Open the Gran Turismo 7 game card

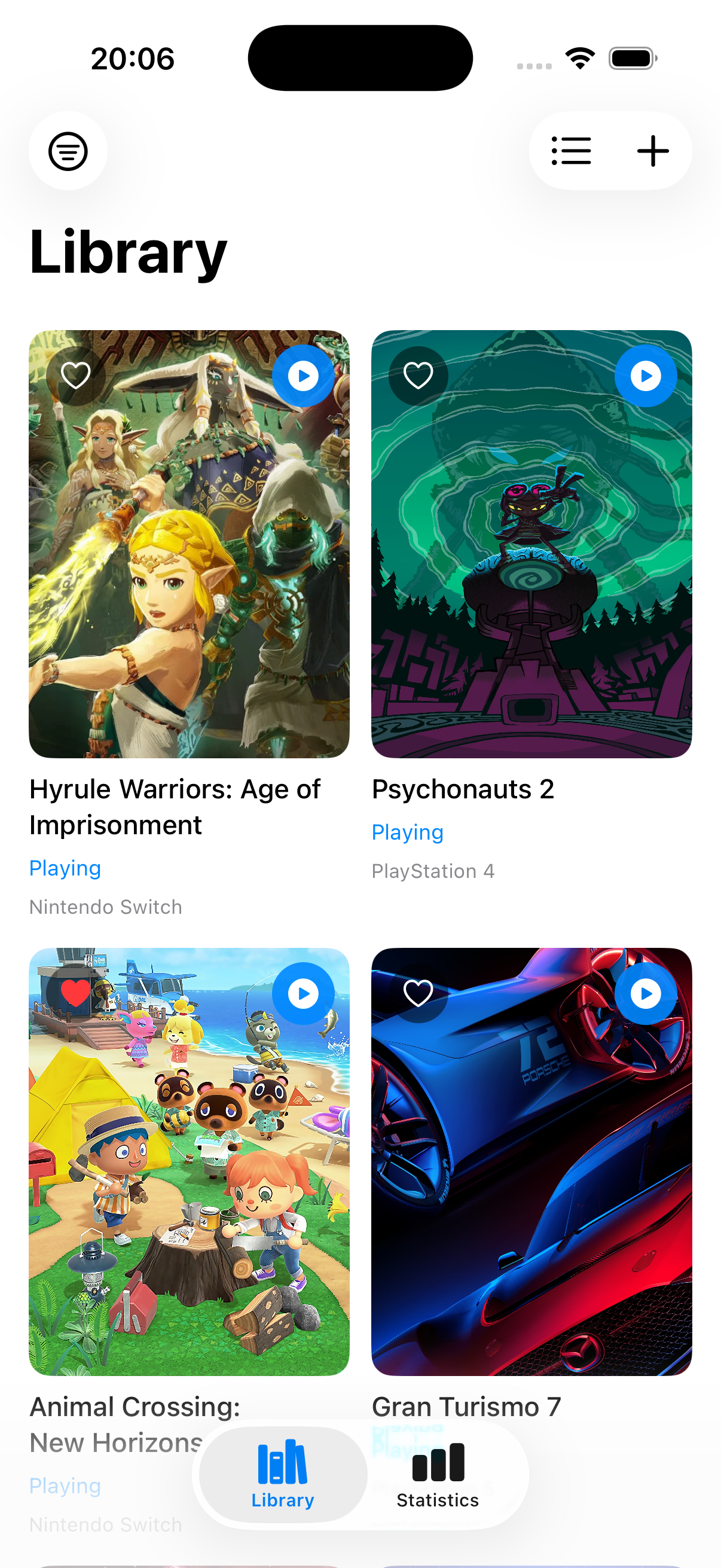click(x=531, y=1187)
